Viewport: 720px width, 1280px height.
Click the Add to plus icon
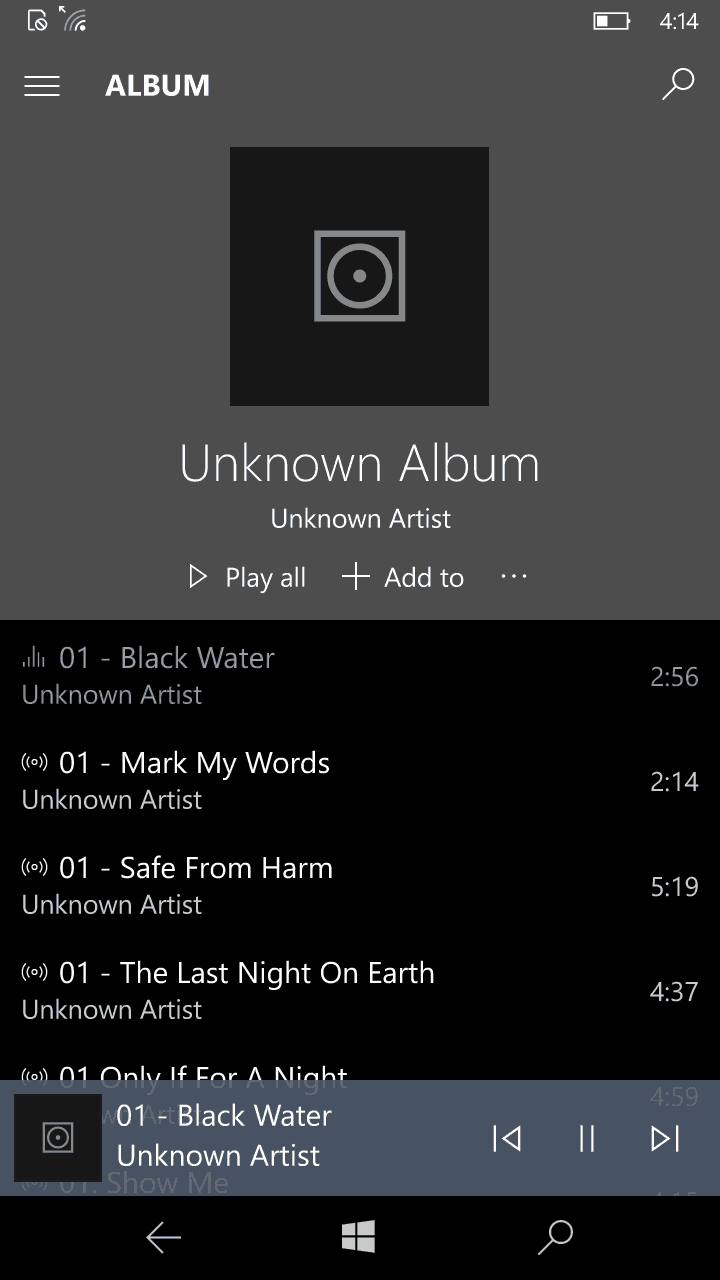(x=354, y=577)
